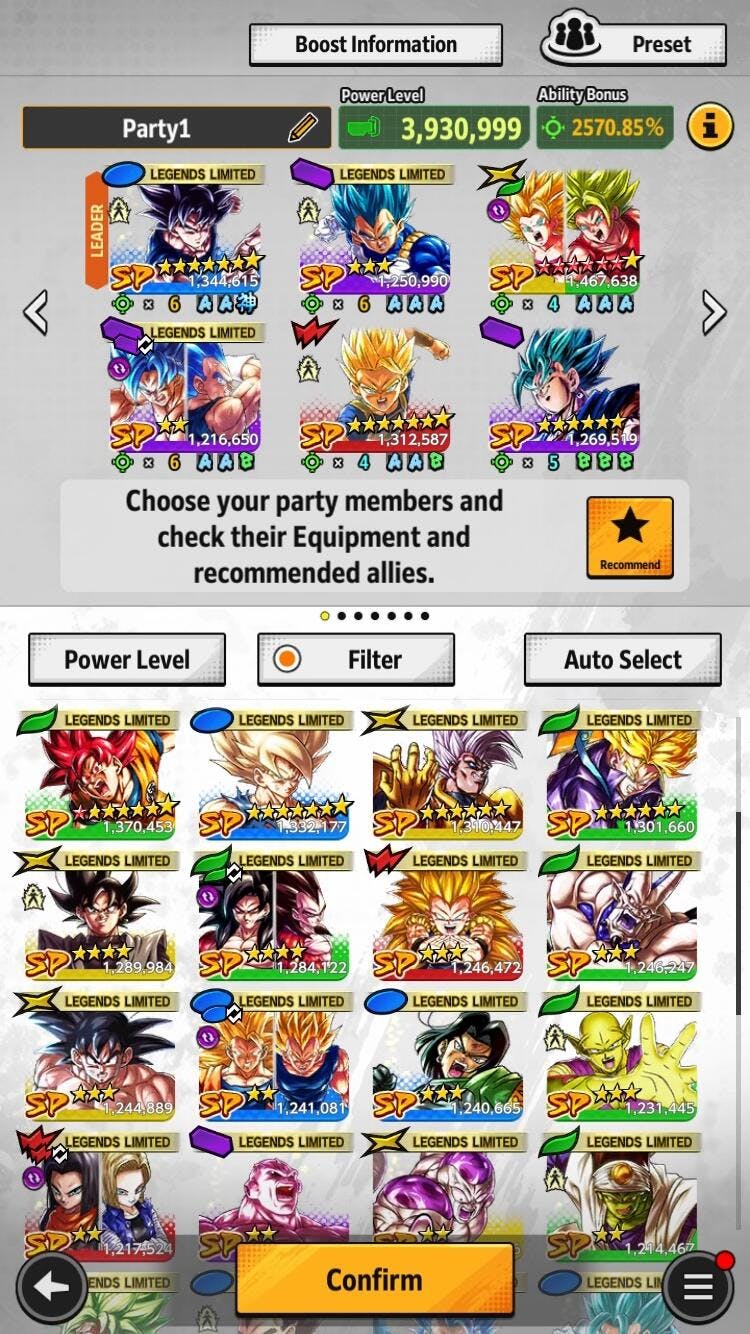Select the character card with power 1,231,445
The image size is (750, 1334).
tap(621, 1056)
